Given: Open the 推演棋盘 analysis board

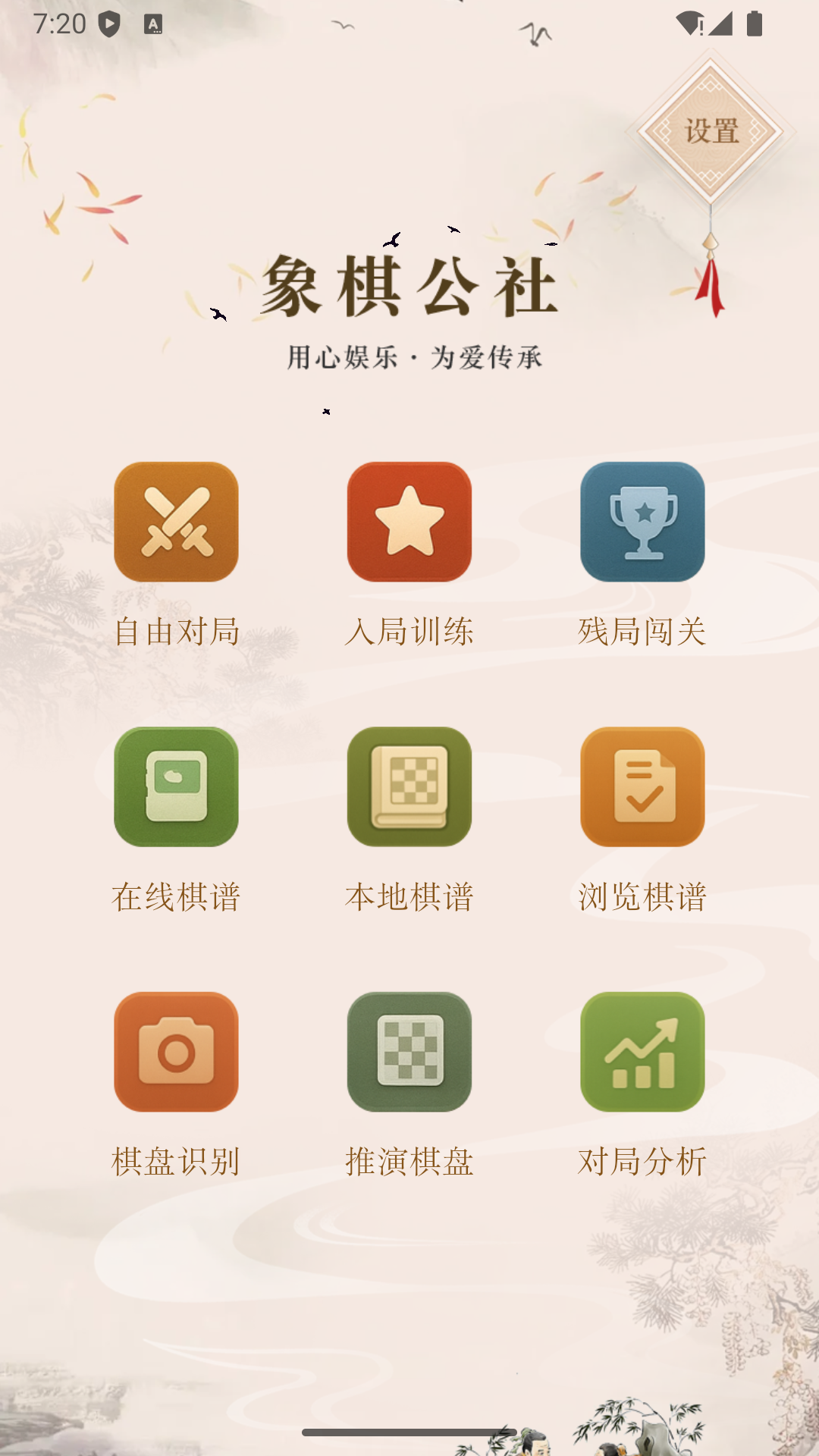Looking at the screenshot, I should (x=409, y=1052).
